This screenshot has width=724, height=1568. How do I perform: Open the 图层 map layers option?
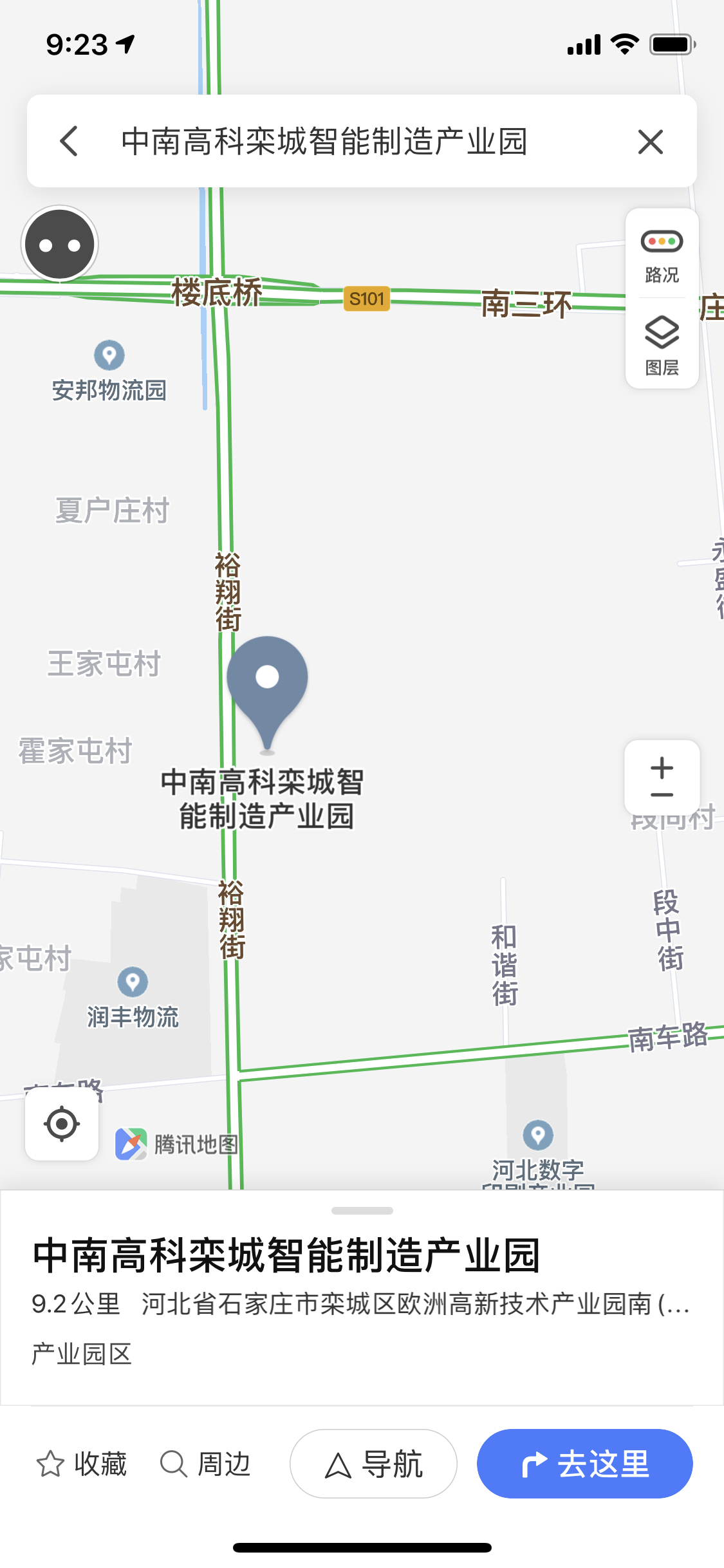pos(662,345)
